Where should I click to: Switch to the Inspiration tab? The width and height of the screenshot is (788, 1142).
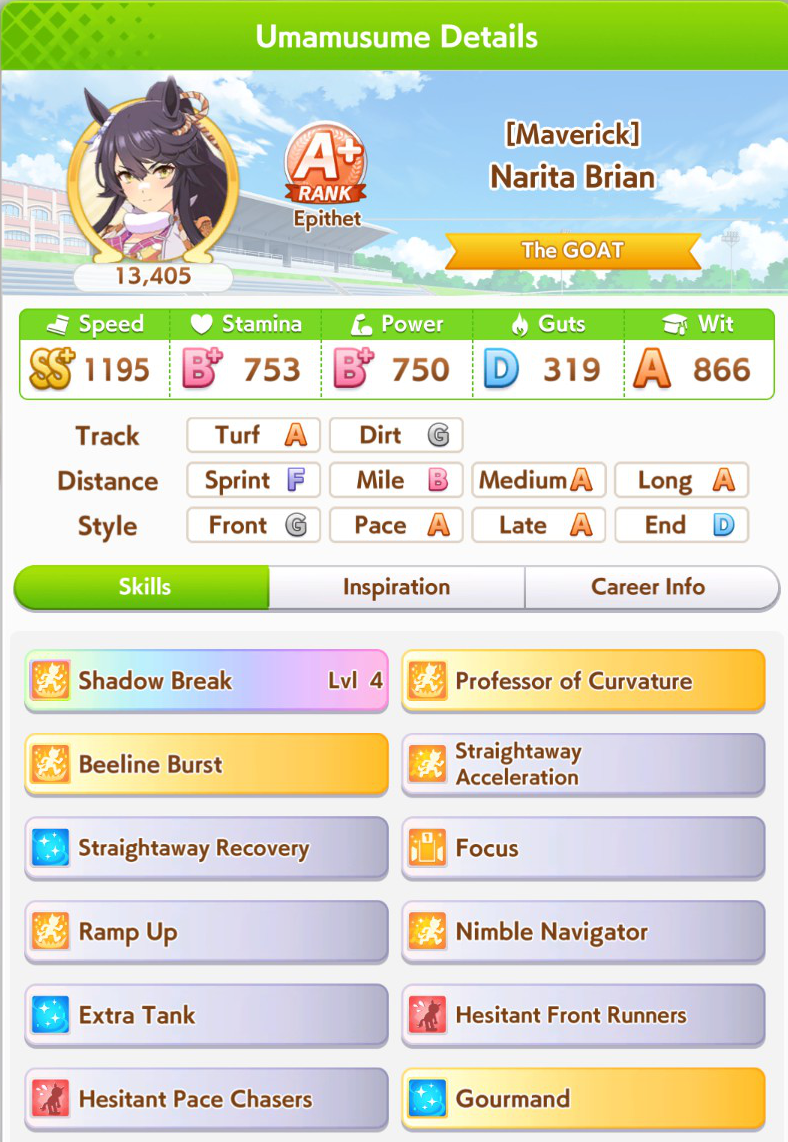tap(396, 587)
